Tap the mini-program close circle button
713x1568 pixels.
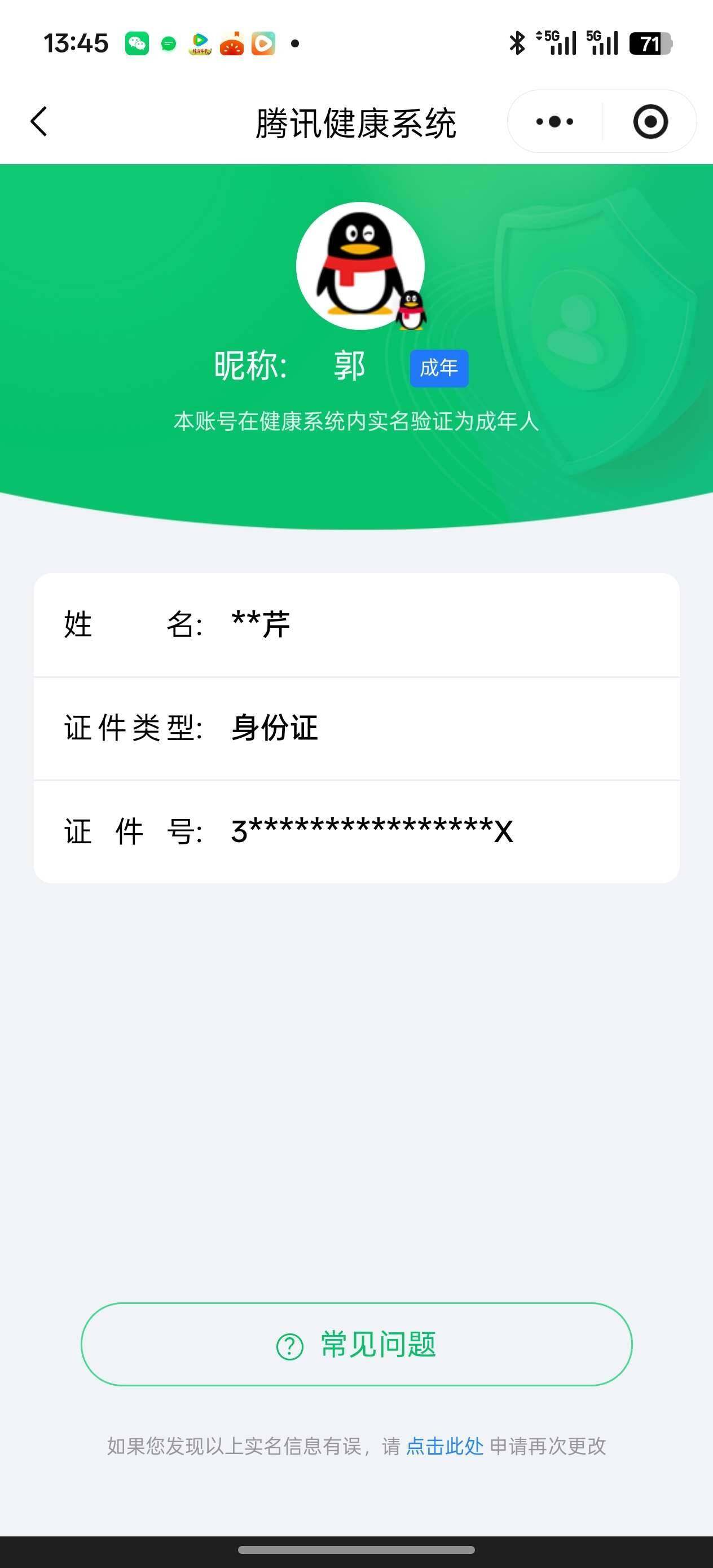click(651, 121)
